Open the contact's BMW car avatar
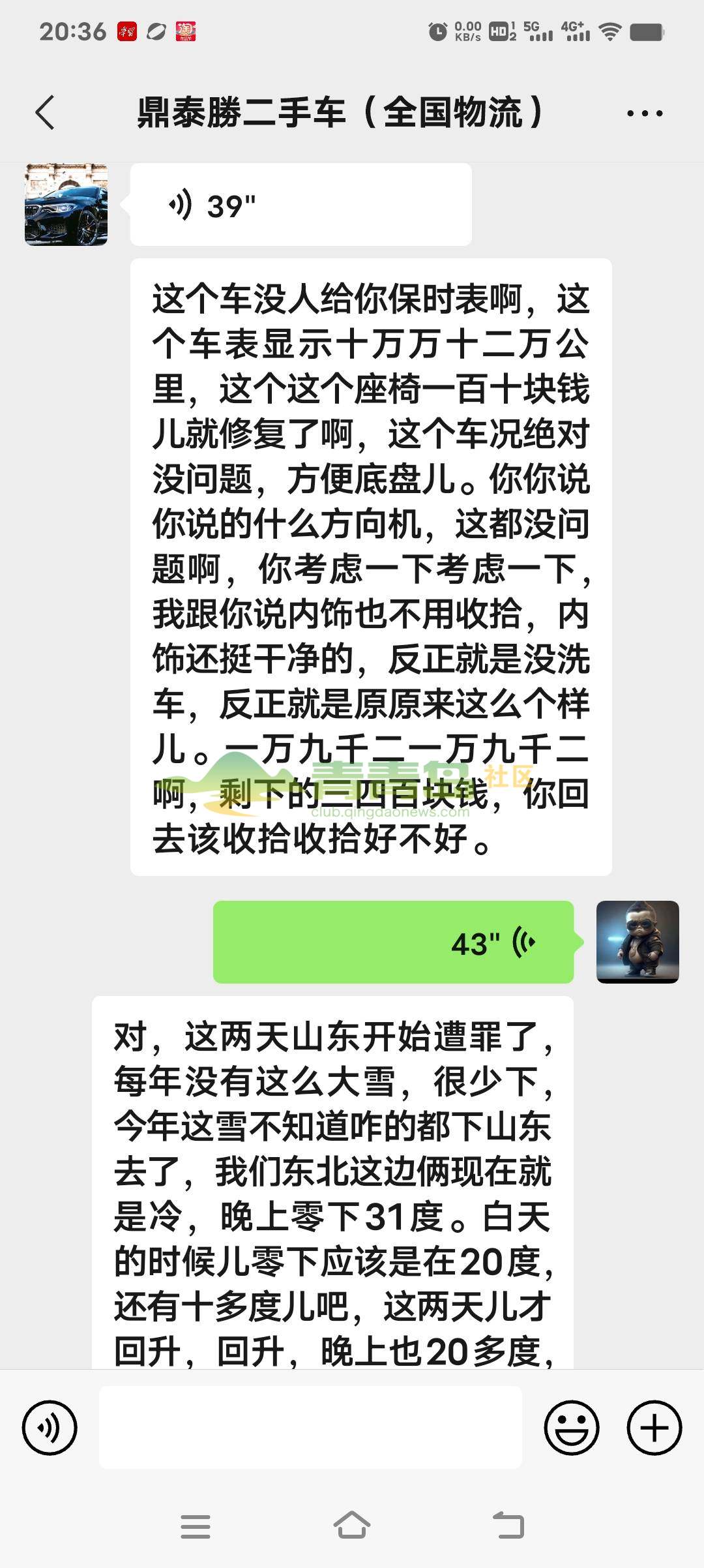This screenshot has height=1568, width=704. (x=66, y=205)
